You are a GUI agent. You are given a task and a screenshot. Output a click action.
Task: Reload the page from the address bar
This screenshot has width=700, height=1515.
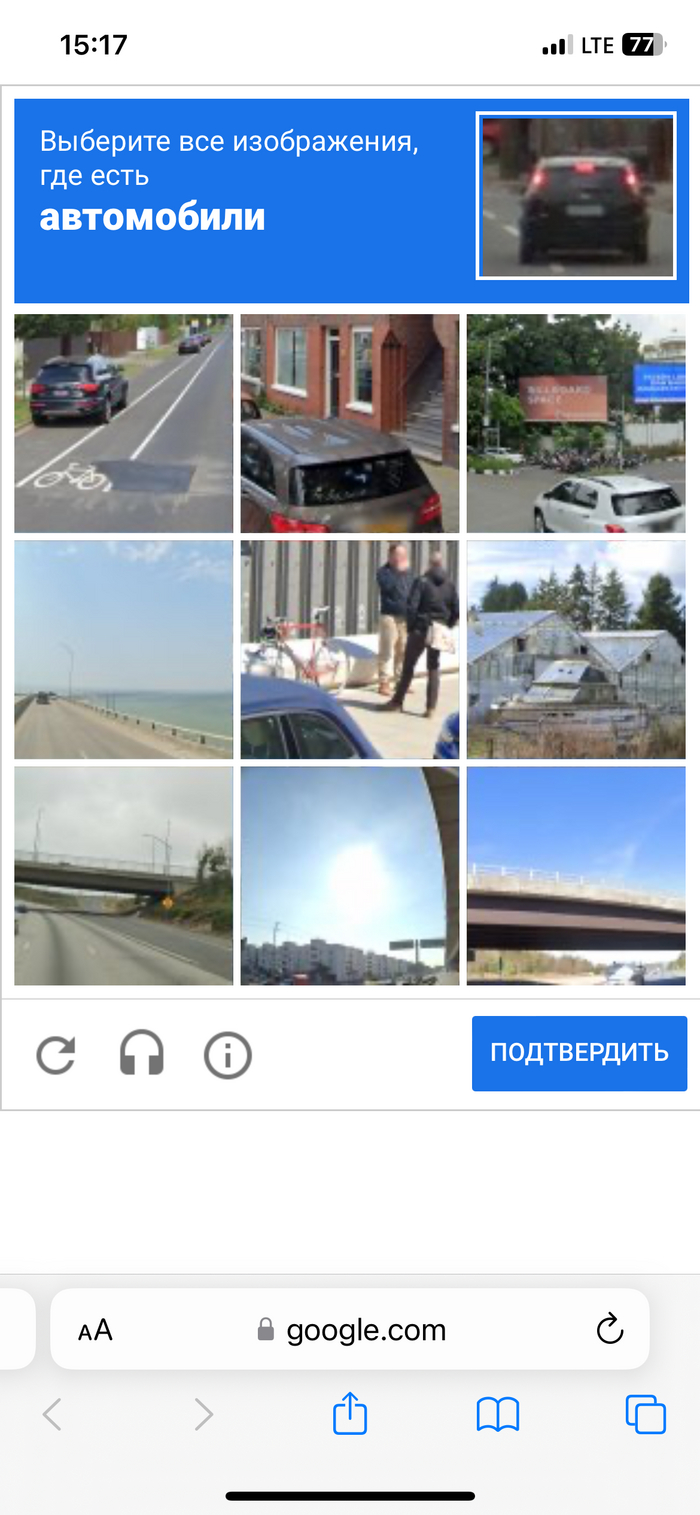609,1329
